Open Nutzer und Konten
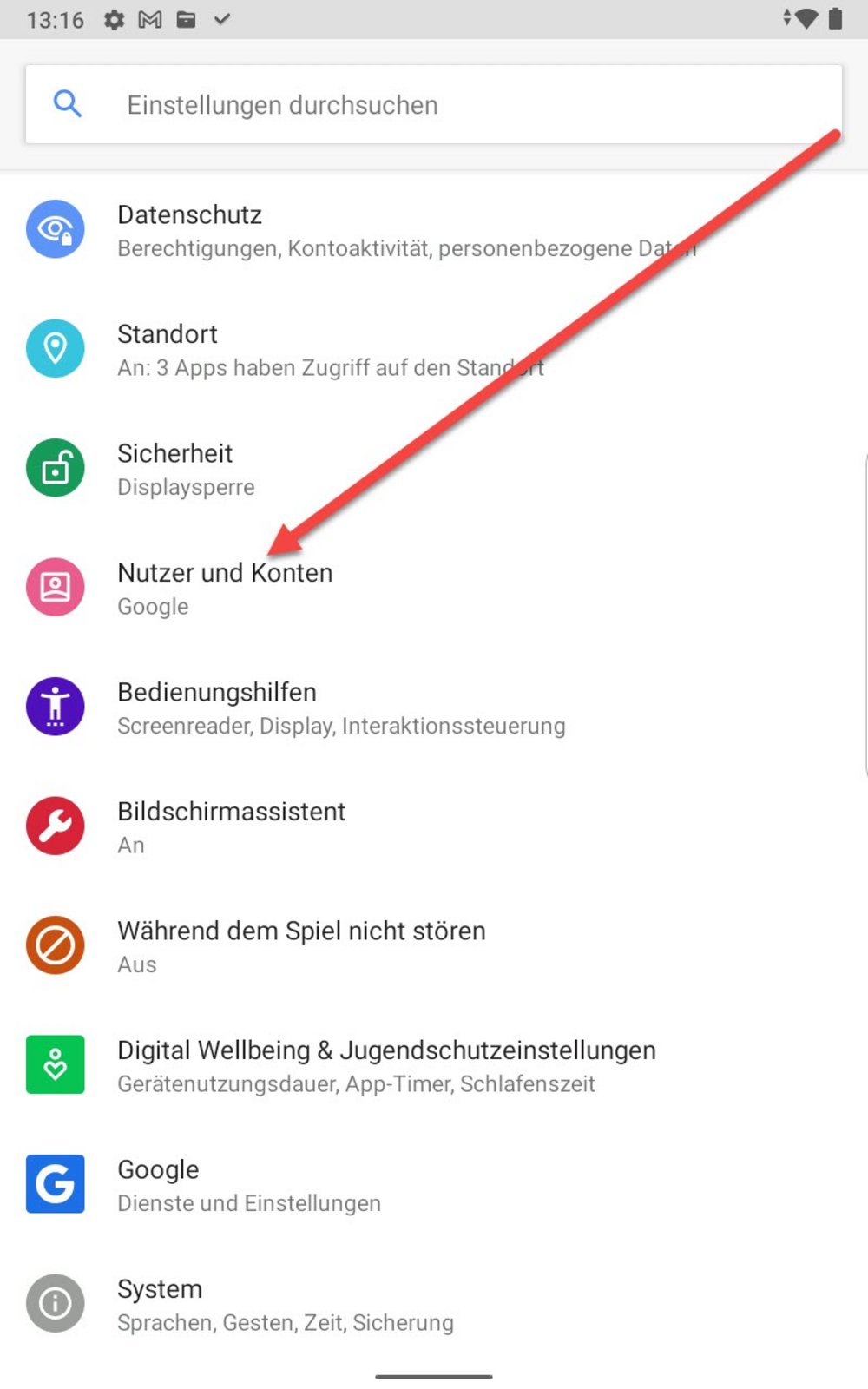868x1389 pixels. 434,588
